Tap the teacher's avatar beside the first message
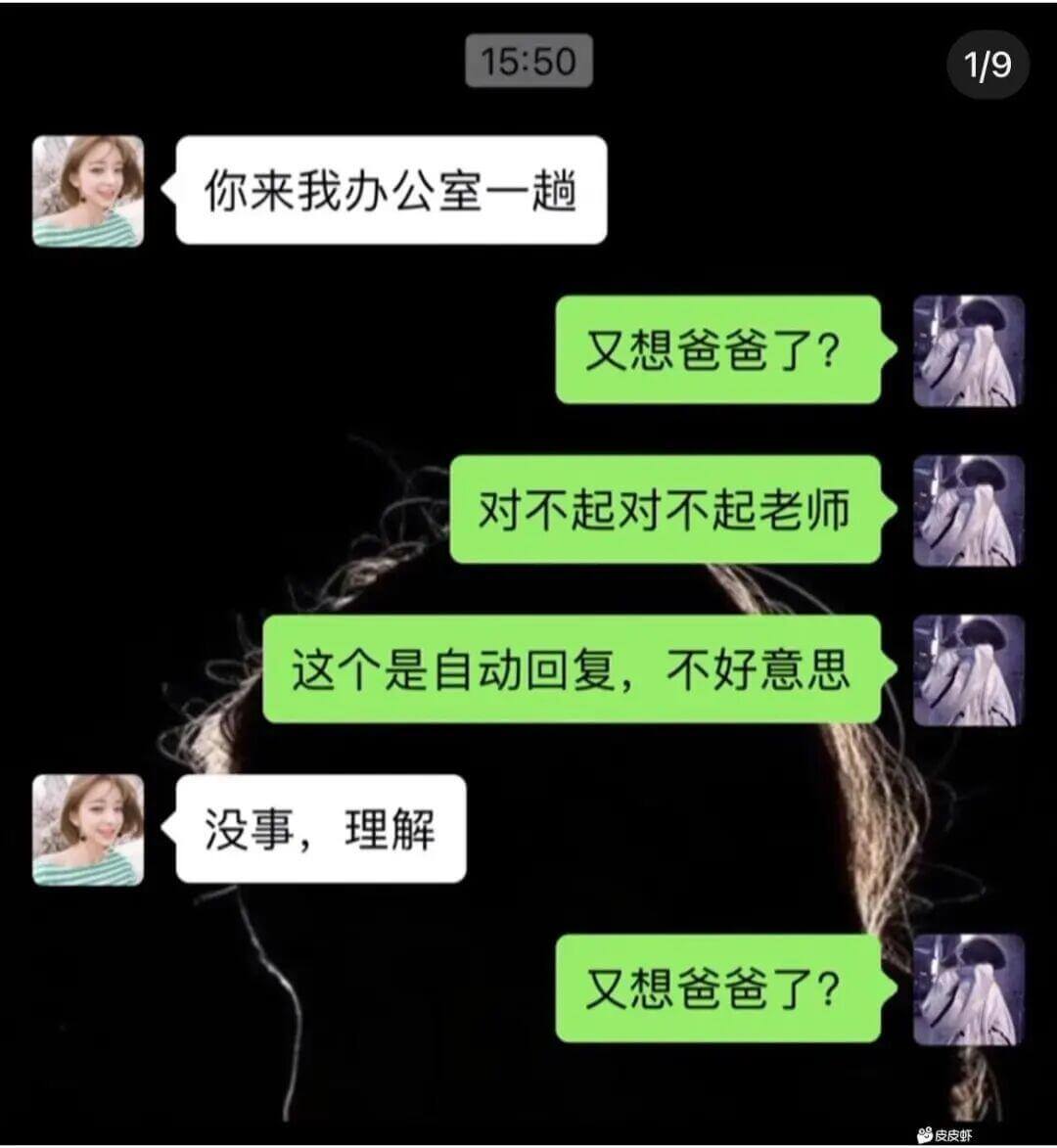This screenshot has height=1148, width=1057. (x=88, y=191)
